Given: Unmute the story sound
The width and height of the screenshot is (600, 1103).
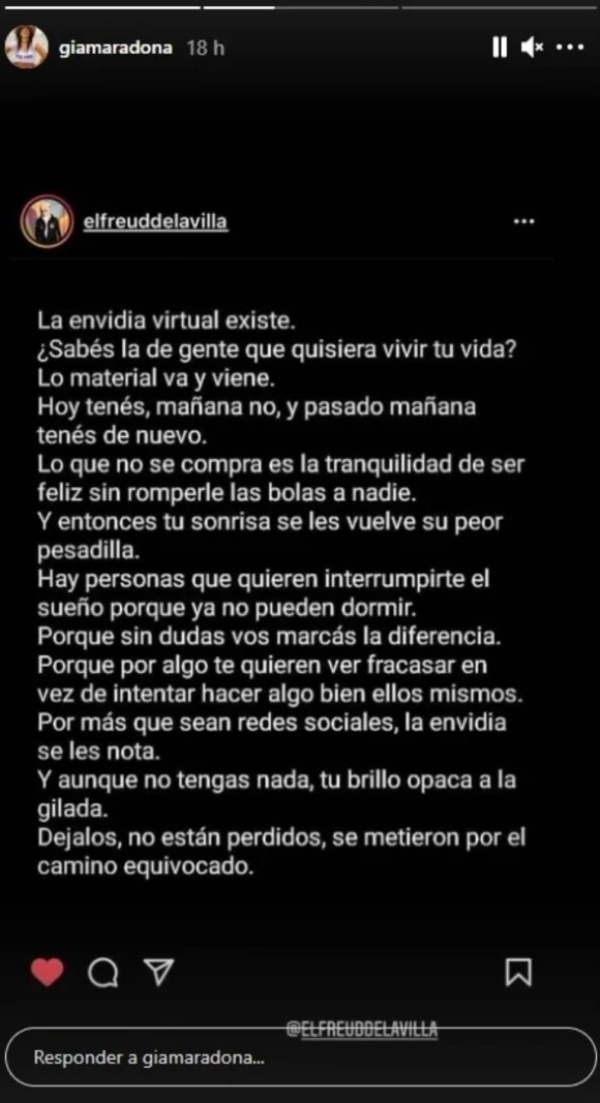Looking at the screenshot, I should pos(532,47).
